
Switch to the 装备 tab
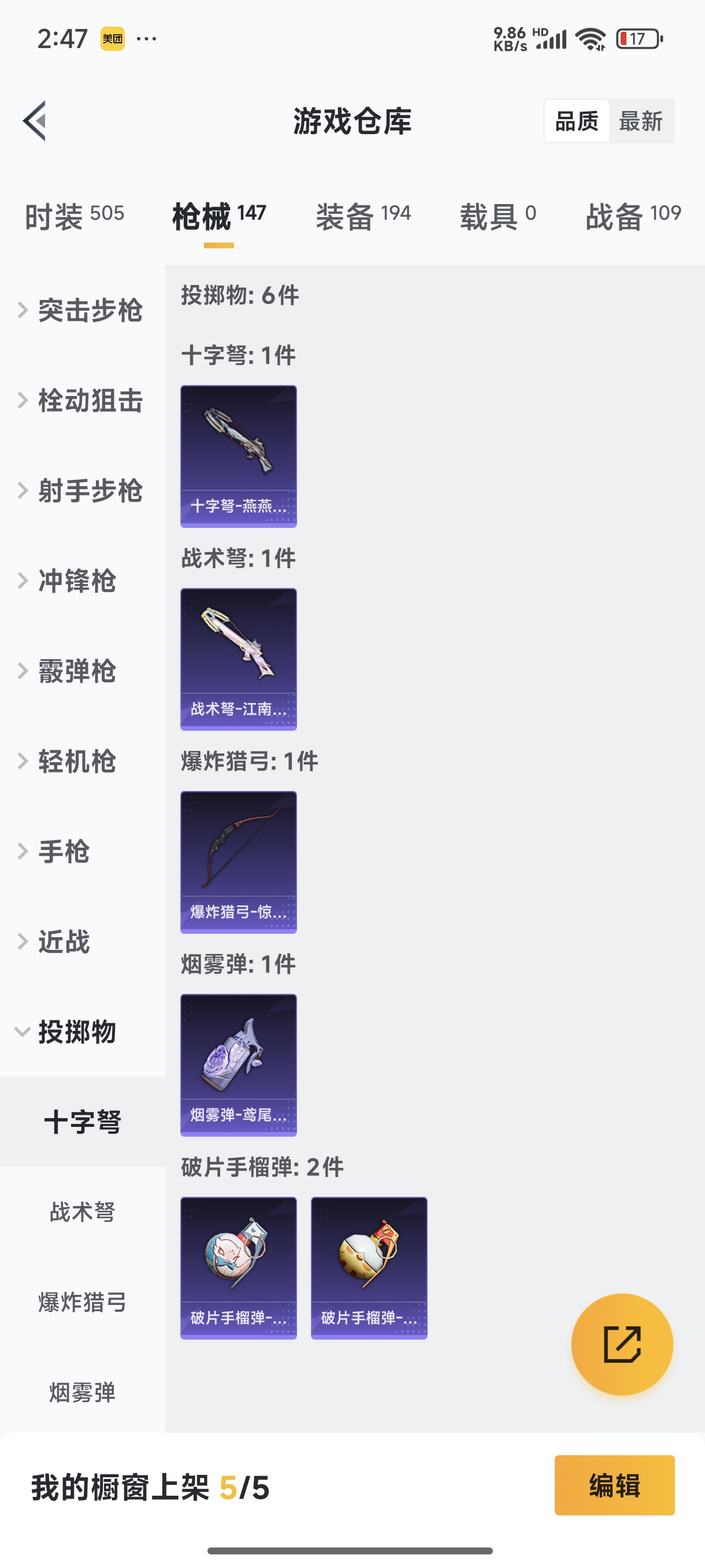click(x=363, y=216)
